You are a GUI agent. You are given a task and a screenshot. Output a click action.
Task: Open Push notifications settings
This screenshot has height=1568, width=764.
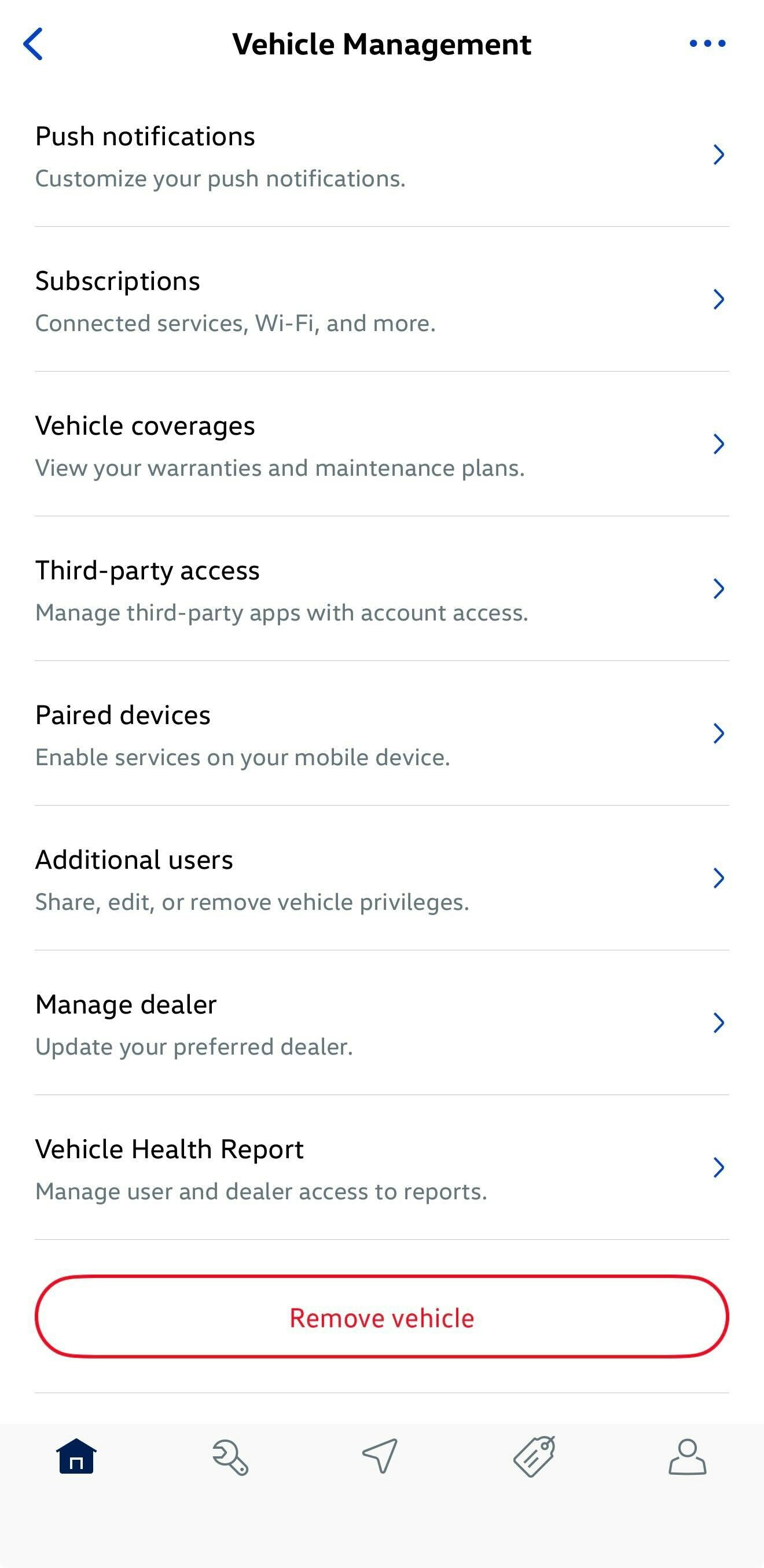(x=381, y=156)
